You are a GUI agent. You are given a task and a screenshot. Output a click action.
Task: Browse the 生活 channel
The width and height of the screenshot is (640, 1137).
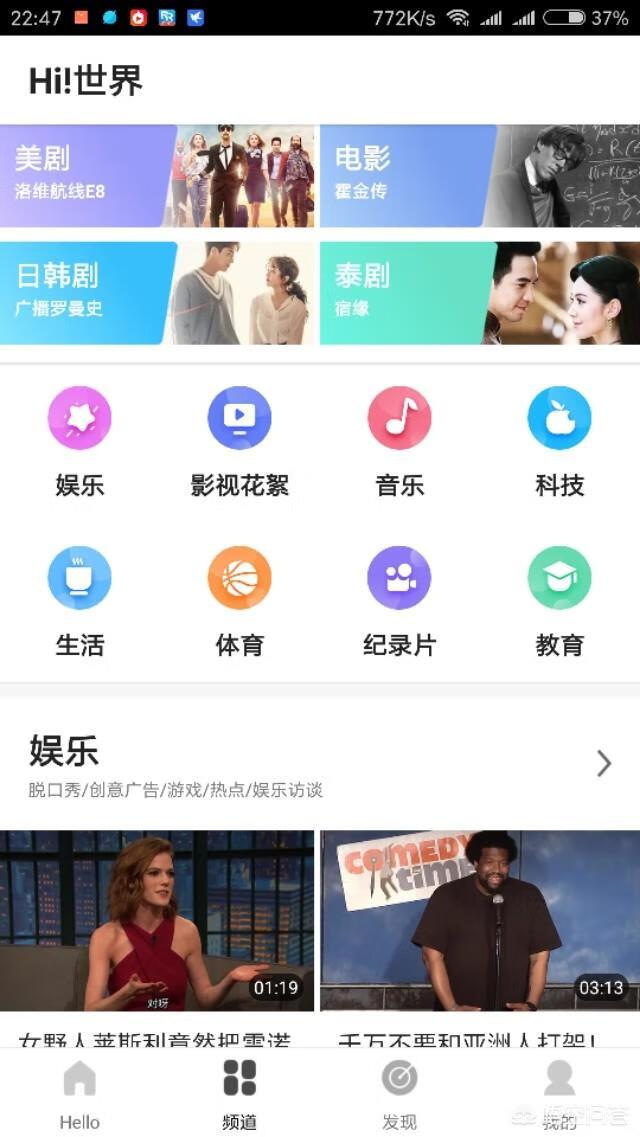(80, 578)
